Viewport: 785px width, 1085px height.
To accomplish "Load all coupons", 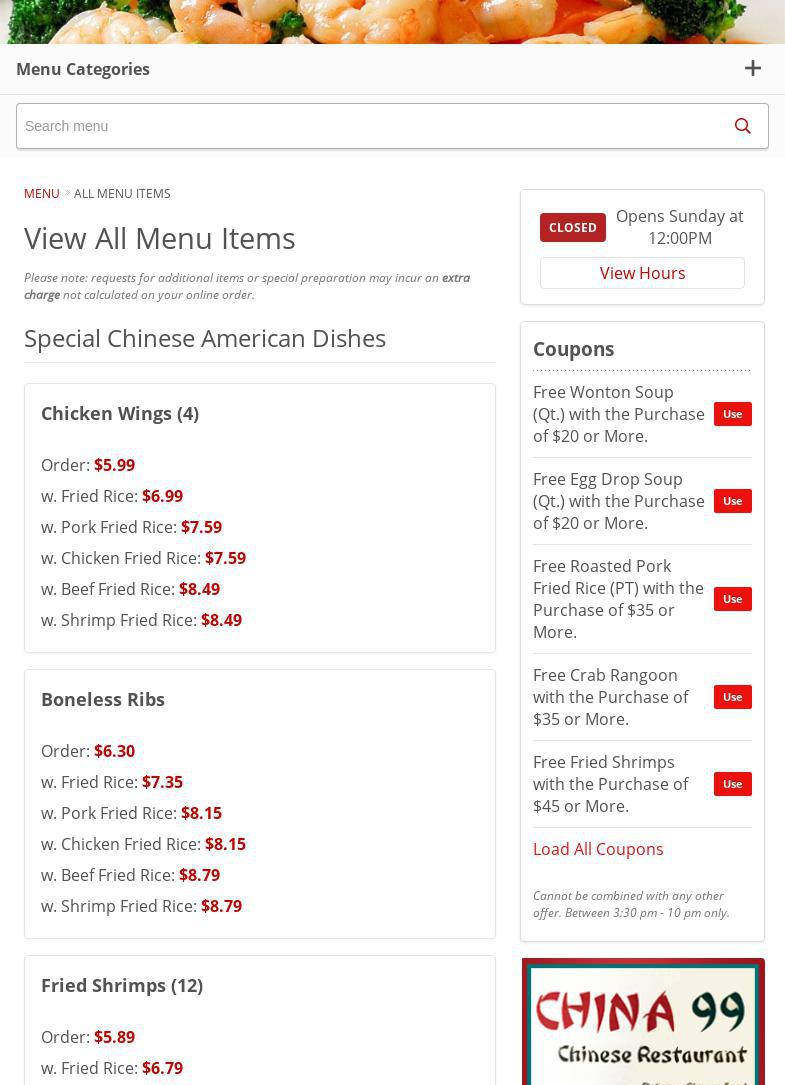I will point(598,849).
